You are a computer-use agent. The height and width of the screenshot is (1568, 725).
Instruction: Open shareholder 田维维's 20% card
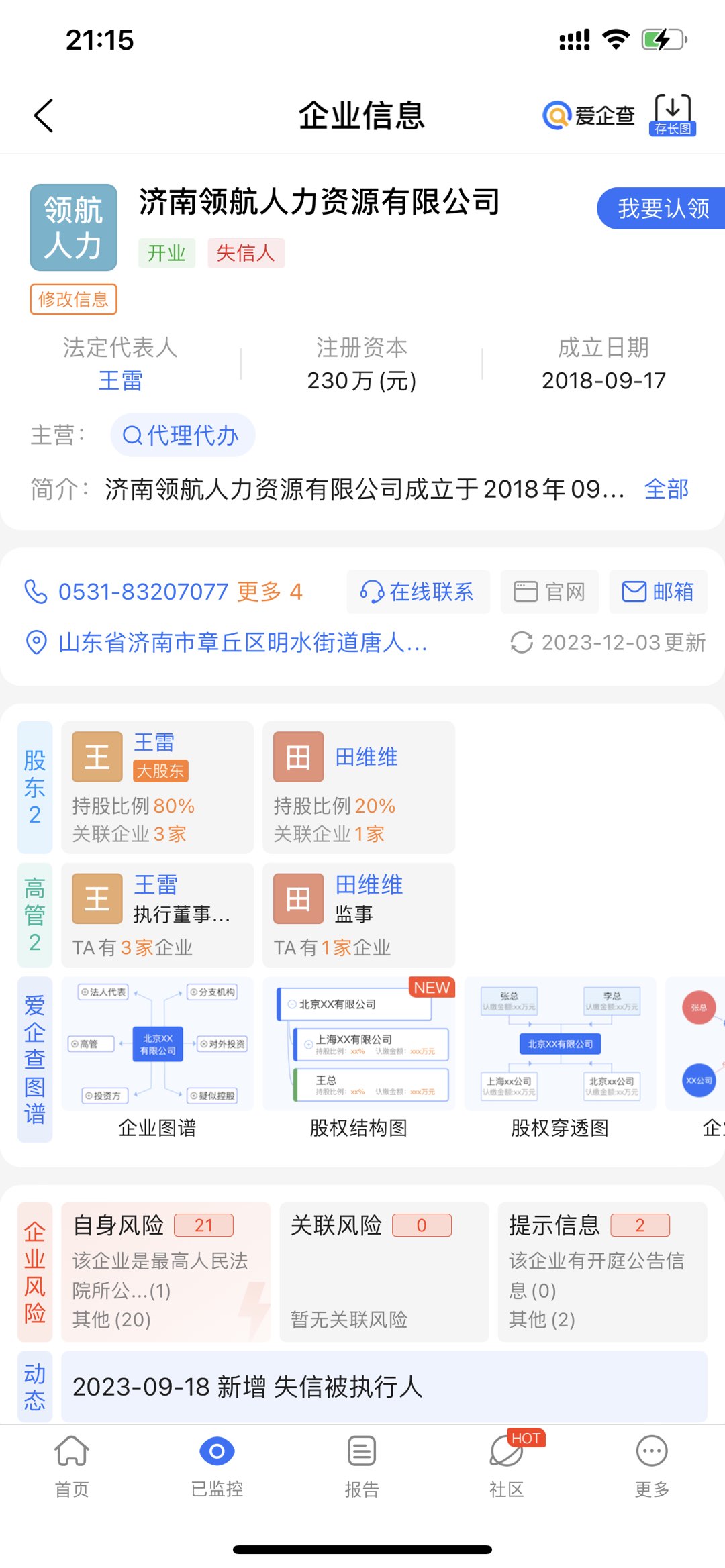pyautogui.click(x=358, y=787)
